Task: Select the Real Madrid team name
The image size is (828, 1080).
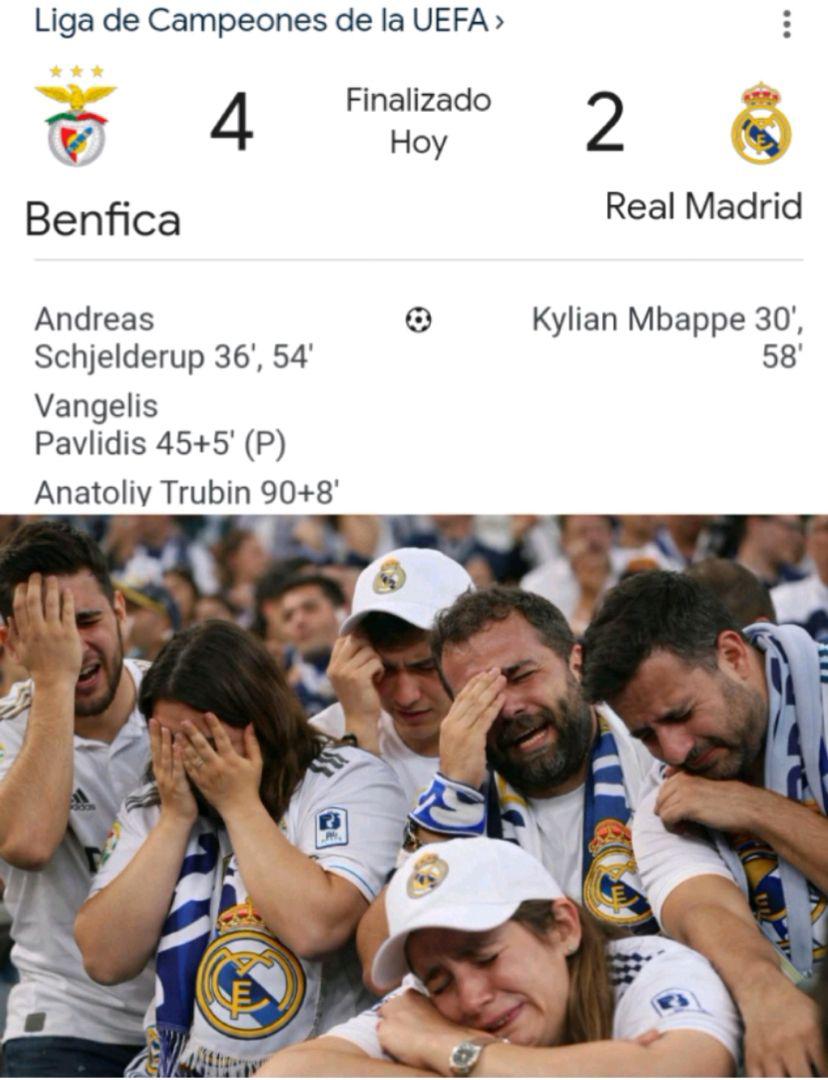Action: click(703, 207)
